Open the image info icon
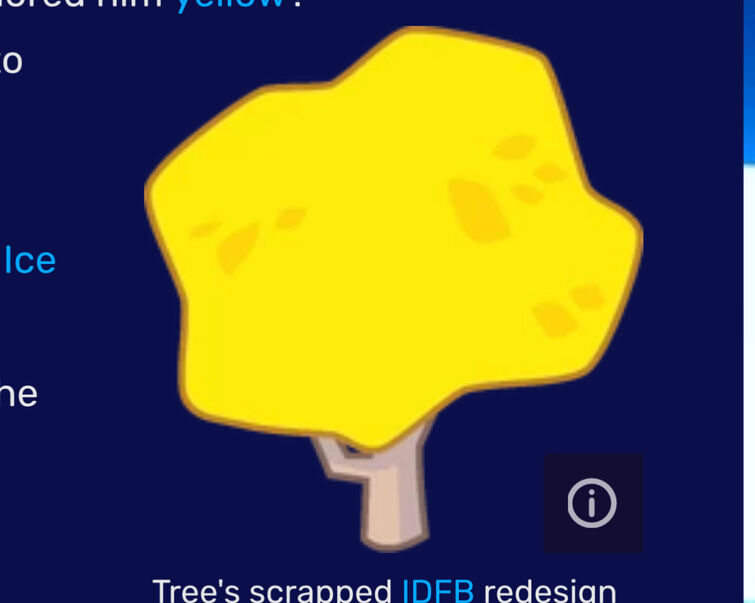This screenshot has height=603, width=755. click(x=592, y=502)
